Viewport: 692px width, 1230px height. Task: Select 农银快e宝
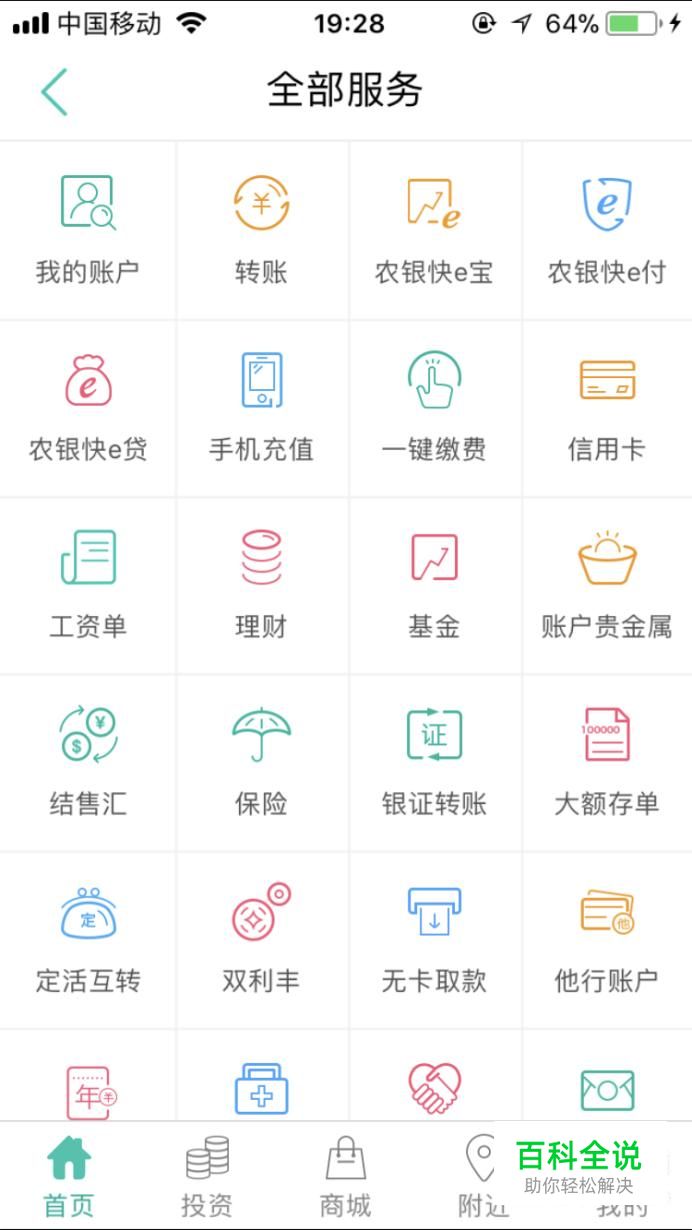434,231
